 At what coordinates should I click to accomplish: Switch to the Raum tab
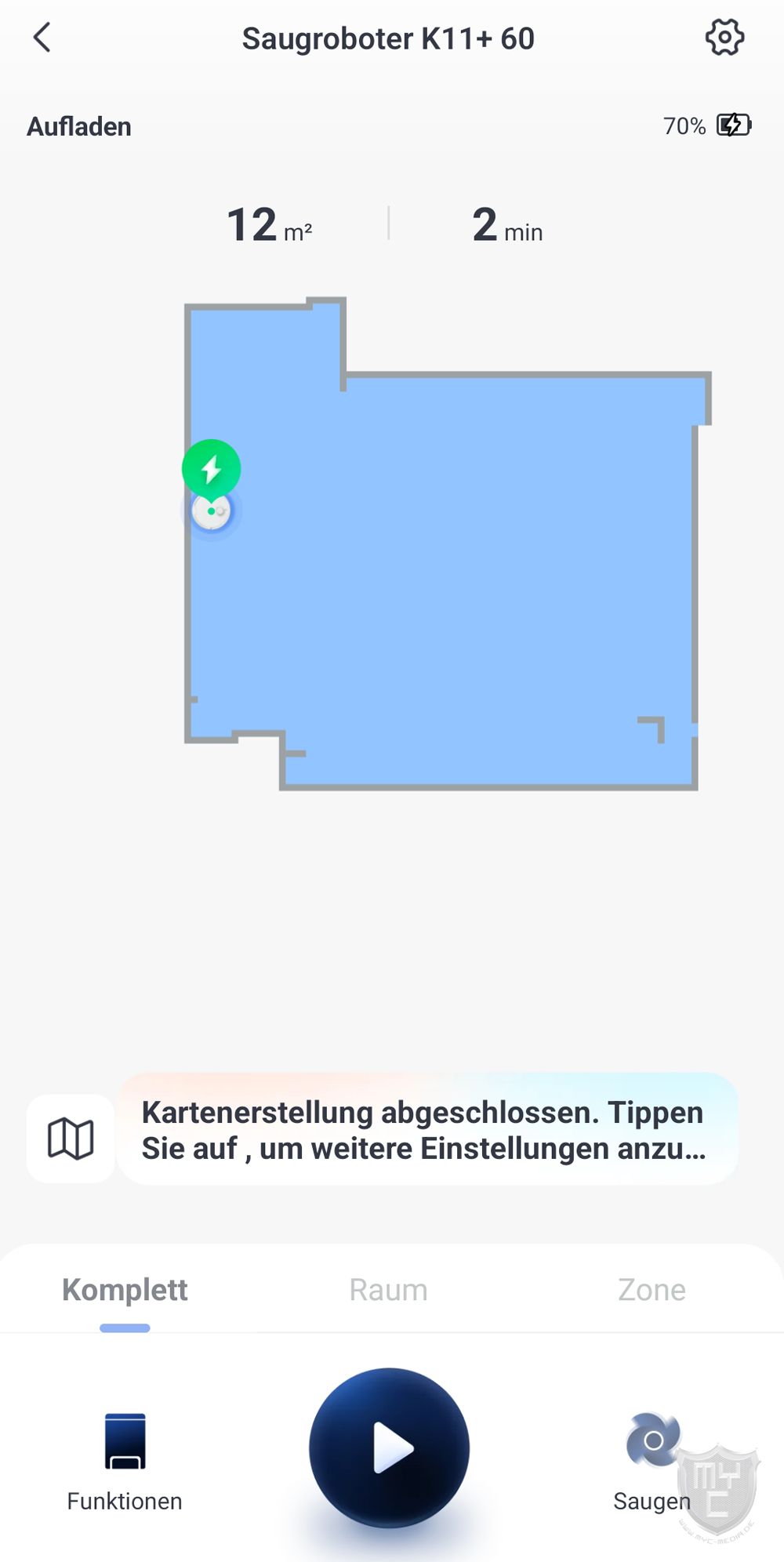388,1290
